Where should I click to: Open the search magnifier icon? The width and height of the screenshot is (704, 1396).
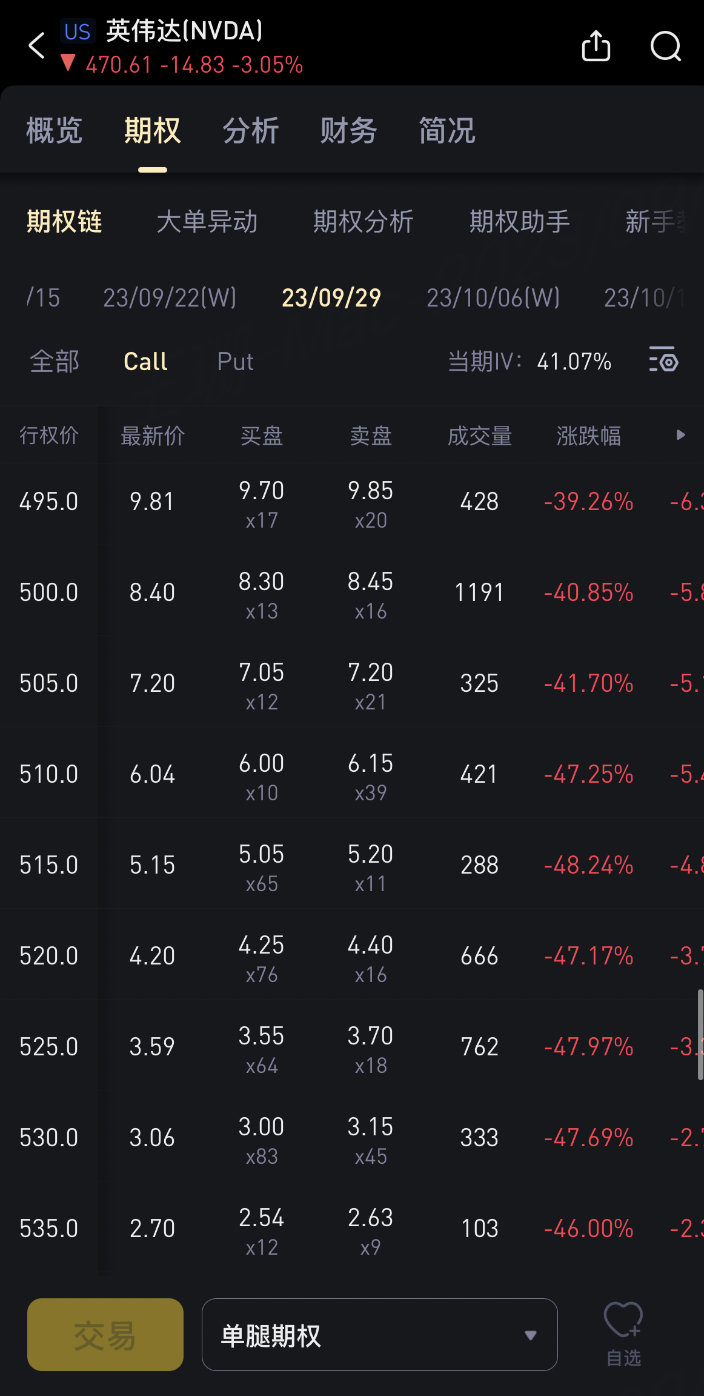coord(665,46)
